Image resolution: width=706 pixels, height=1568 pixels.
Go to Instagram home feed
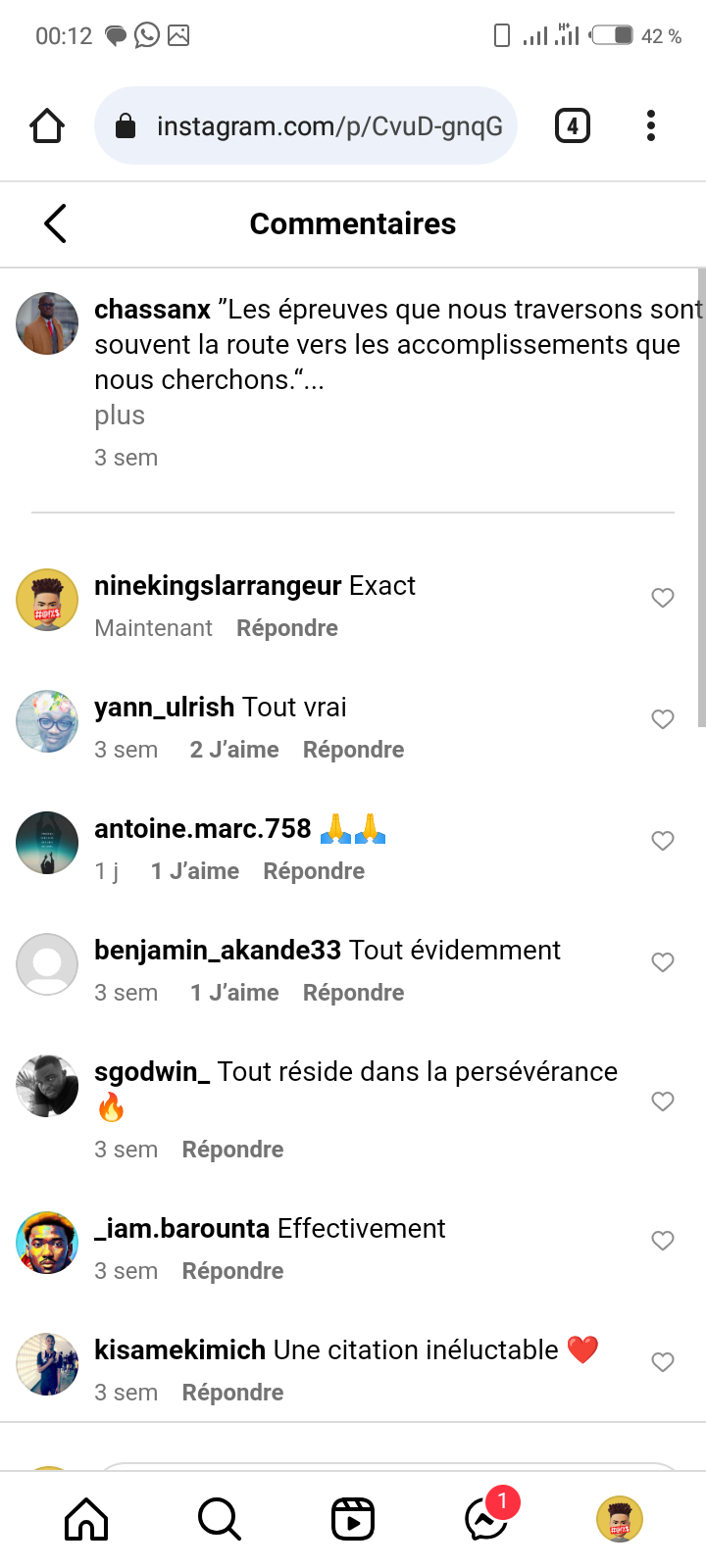[86, 1520]
